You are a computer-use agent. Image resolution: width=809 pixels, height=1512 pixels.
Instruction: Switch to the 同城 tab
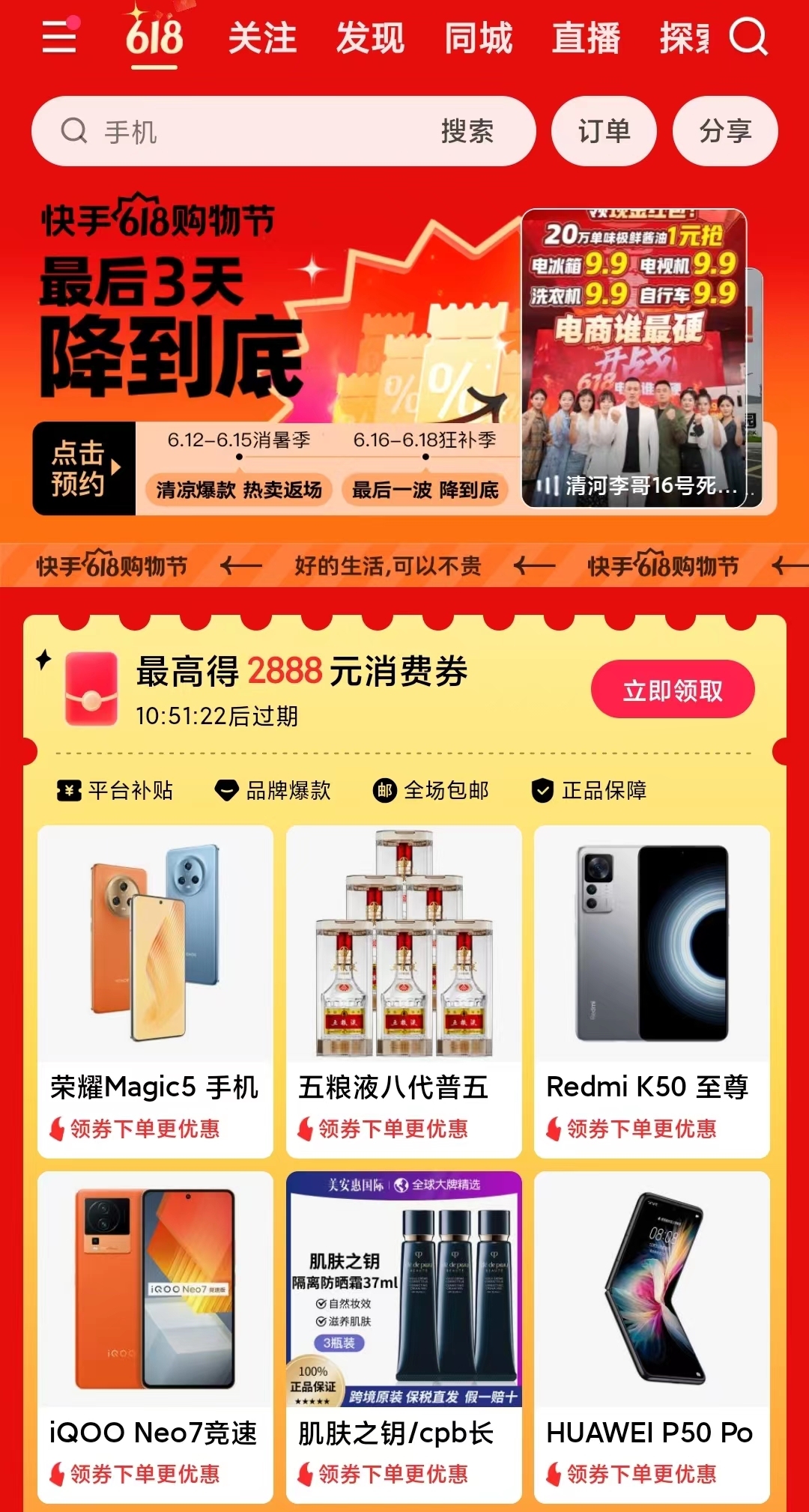(478, 38)
